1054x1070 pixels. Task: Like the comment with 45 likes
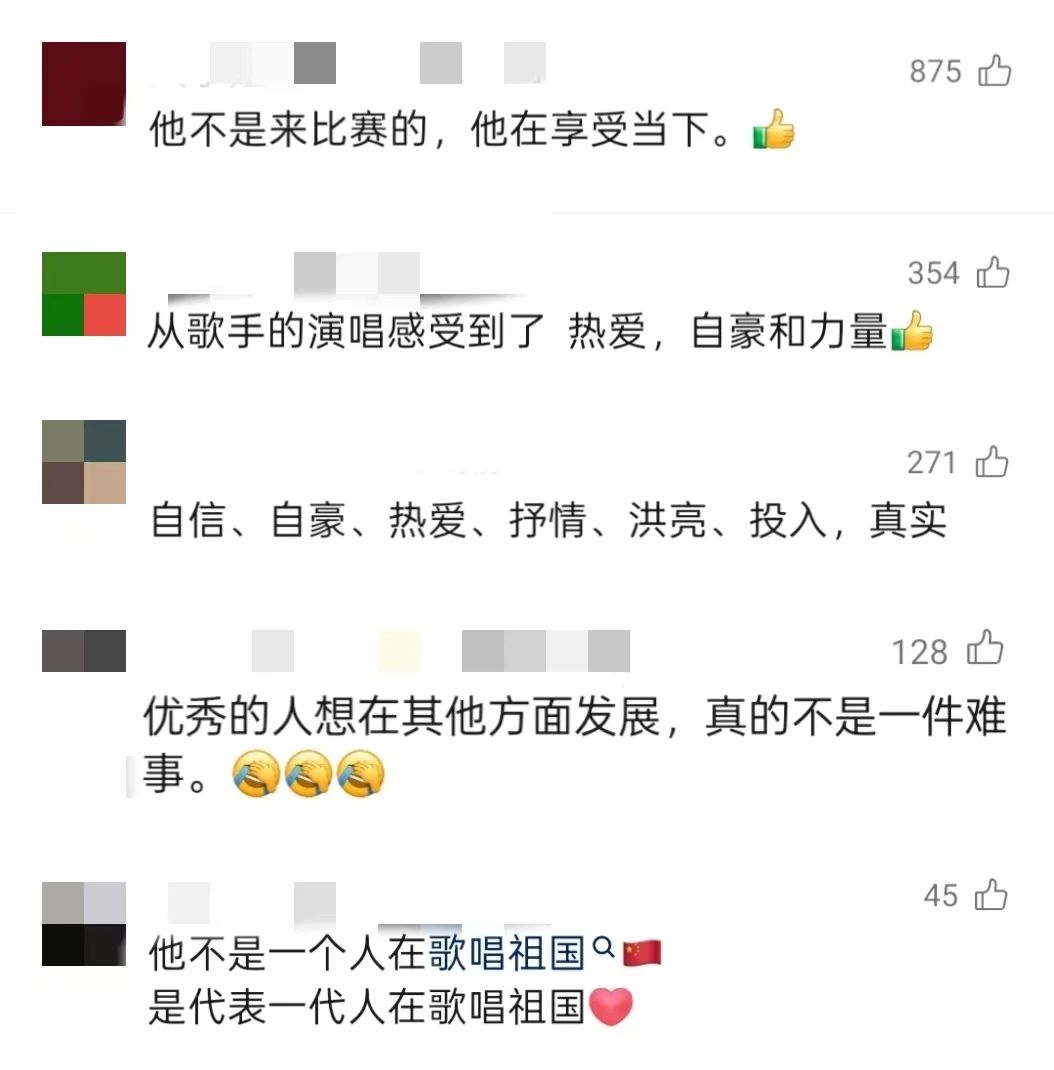(x=991, y=894)
